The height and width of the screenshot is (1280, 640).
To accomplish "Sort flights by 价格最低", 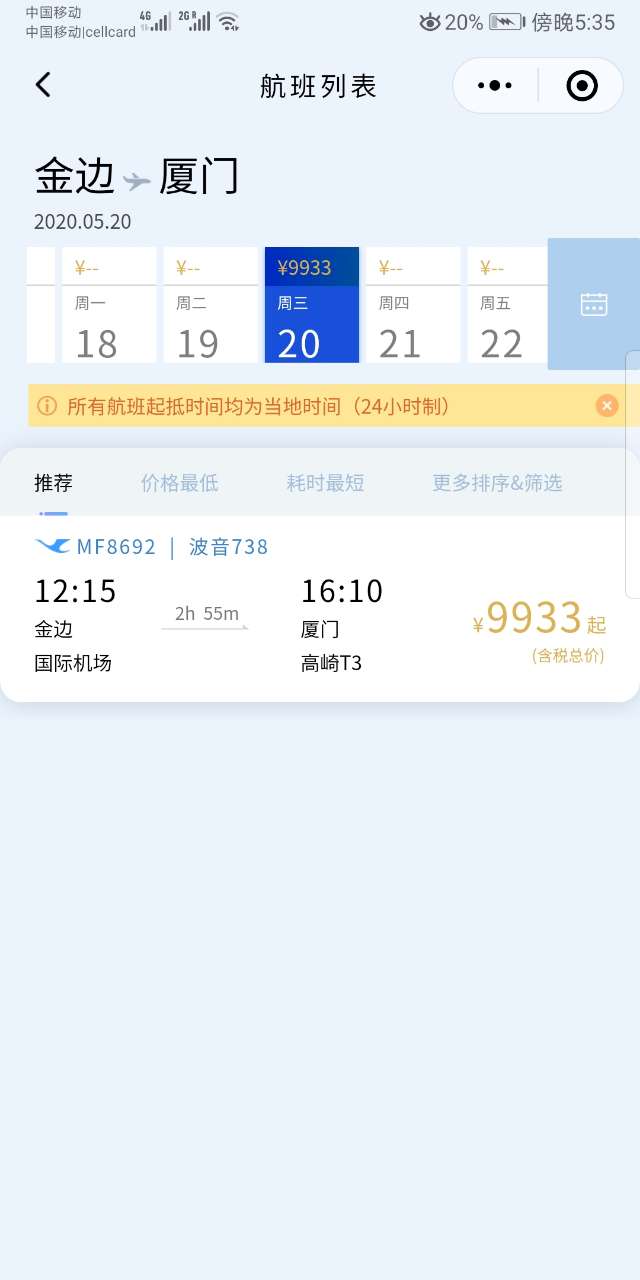I will (179, 483).
